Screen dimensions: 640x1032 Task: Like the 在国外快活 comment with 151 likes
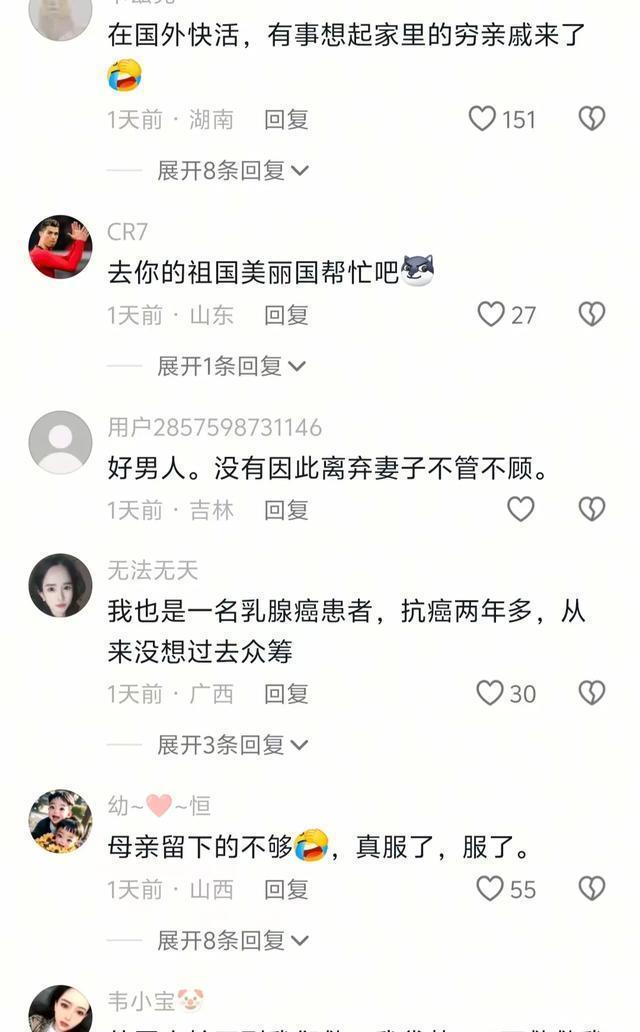coord(483,119)
